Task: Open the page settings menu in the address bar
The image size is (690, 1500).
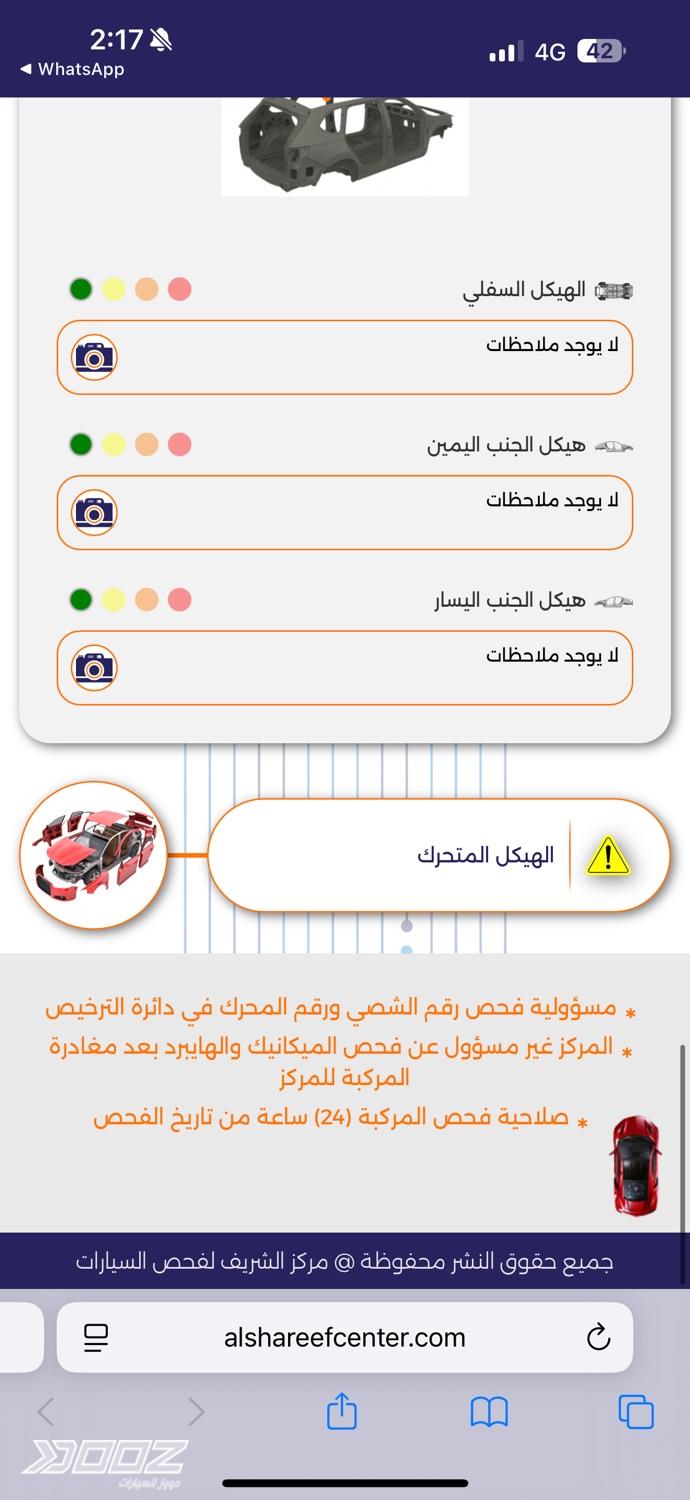Action: [x=96, y=1337]
